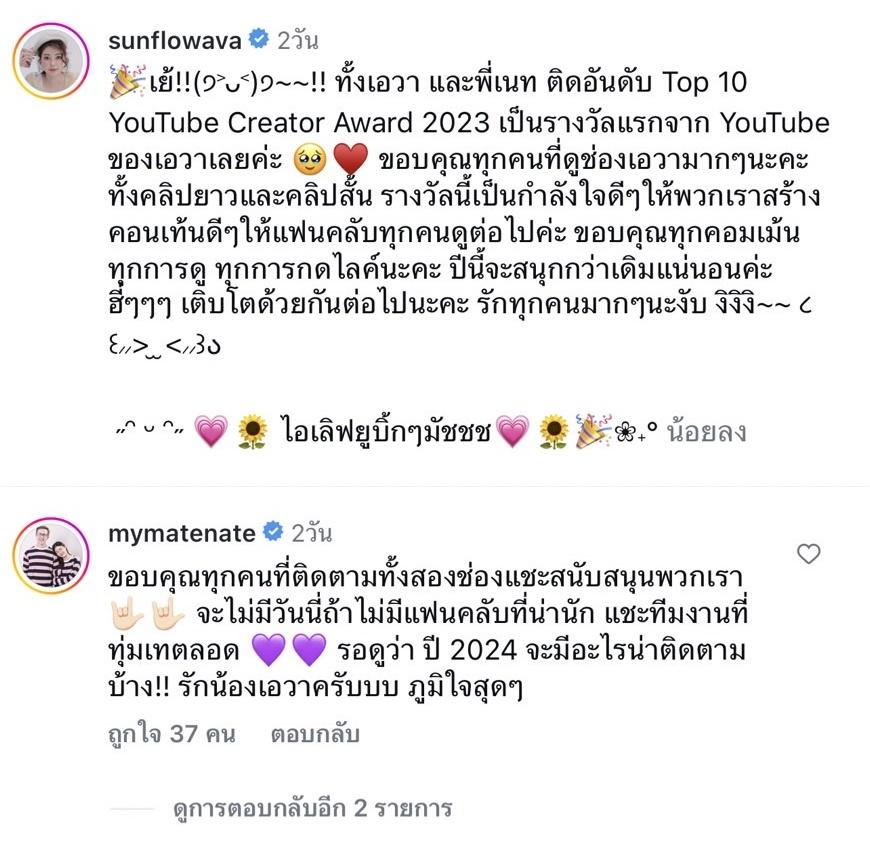Like mymatenate's comment with the heart
870x849 pixels.
point(808,554)
